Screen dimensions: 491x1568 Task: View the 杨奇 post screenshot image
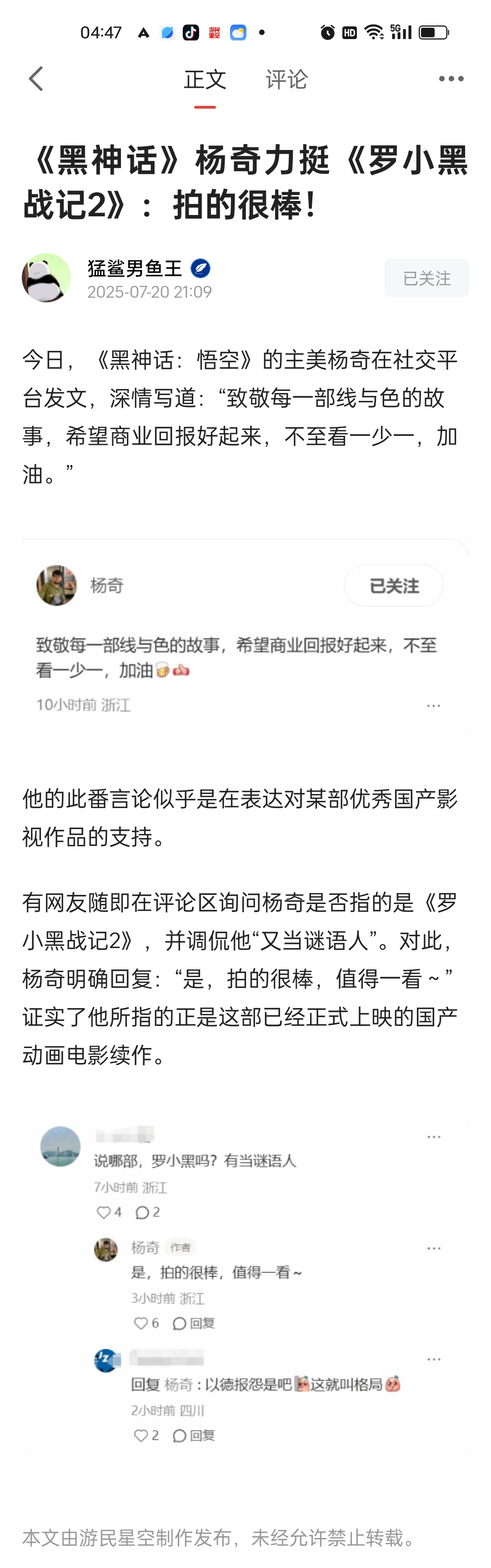click(245, 637)
